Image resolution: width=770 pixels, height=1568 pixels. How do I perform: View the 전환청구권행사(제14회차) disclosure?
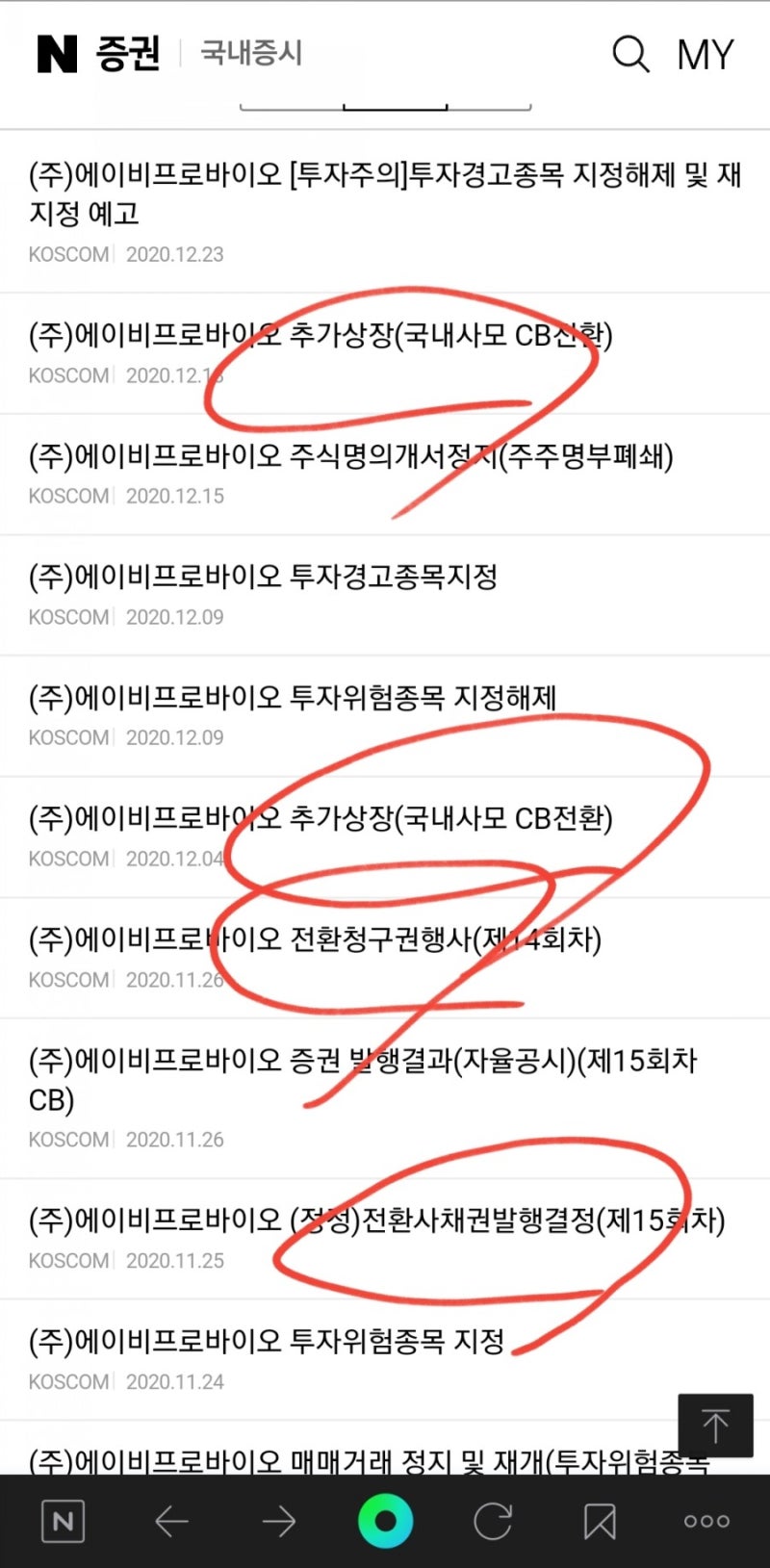pyautogui.click(x=313, y=940)
